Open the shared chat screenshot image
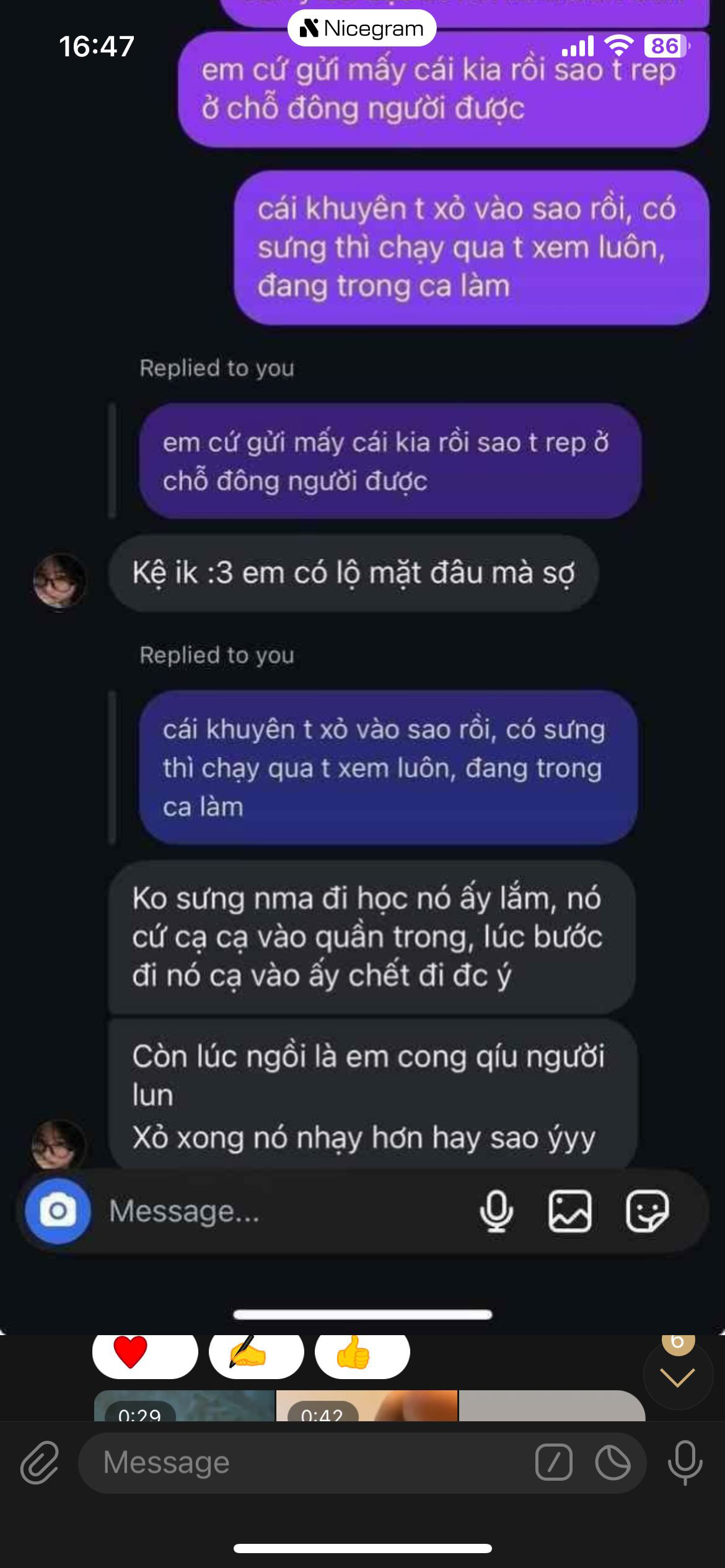Viewport: 725px width, 1568px height. point(362,619)
